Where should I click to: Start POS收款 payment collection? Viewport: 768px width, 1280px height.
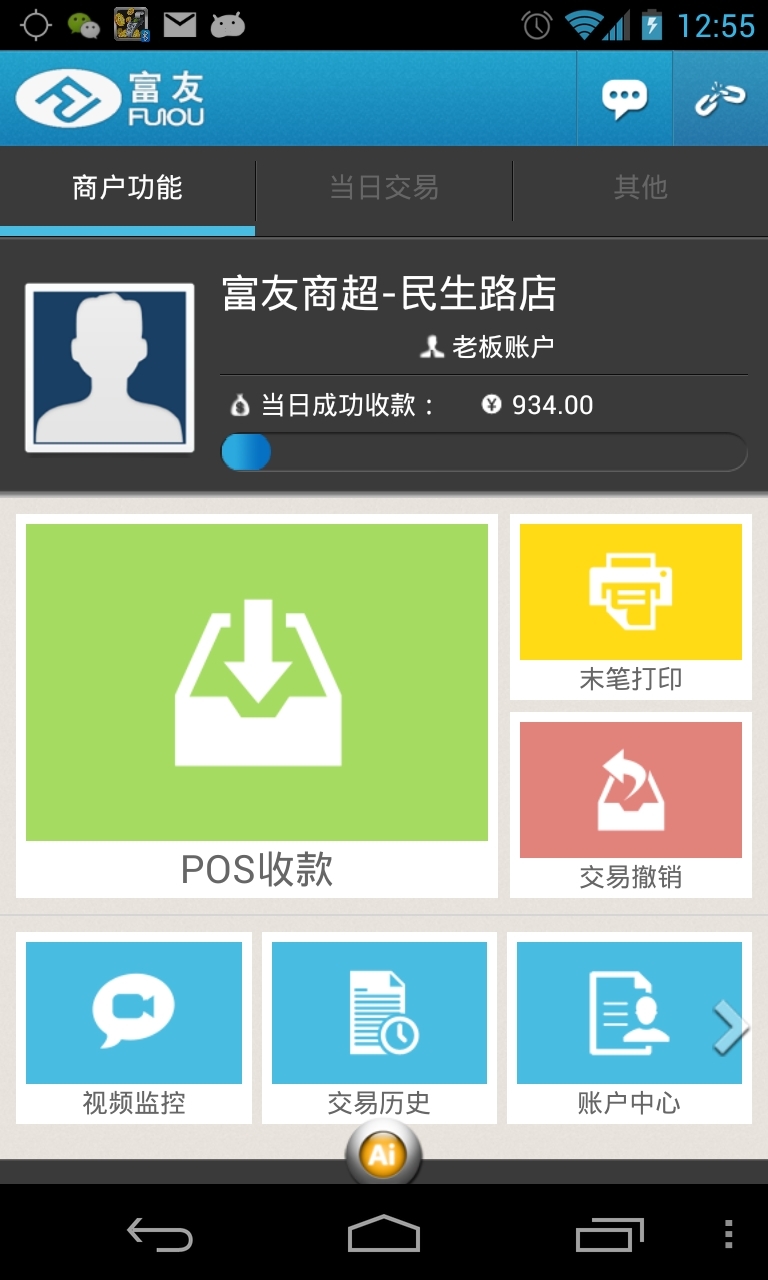(257, 704)
